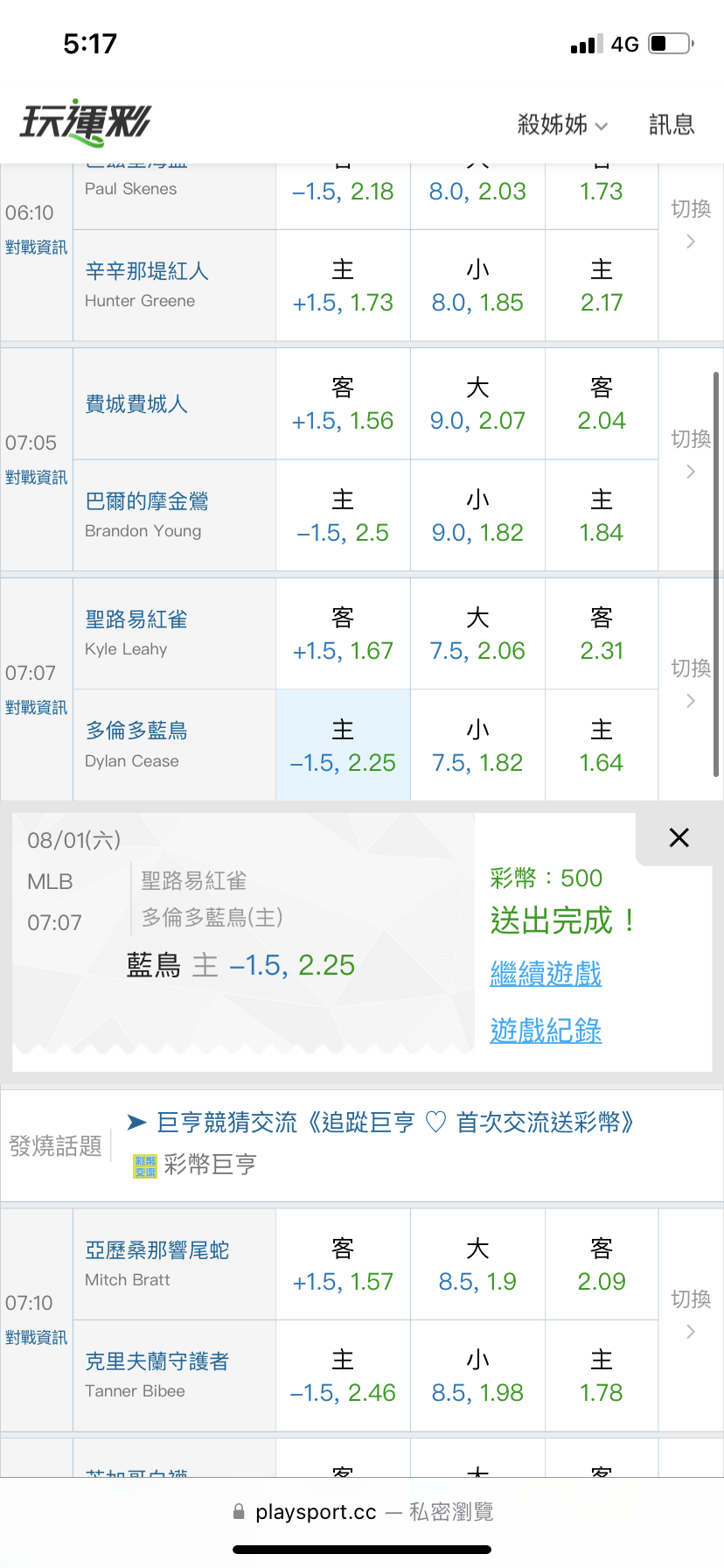
Task: Pick over 7.5, 2.06 for 聖路易紅雀 game
Action: 477,634
